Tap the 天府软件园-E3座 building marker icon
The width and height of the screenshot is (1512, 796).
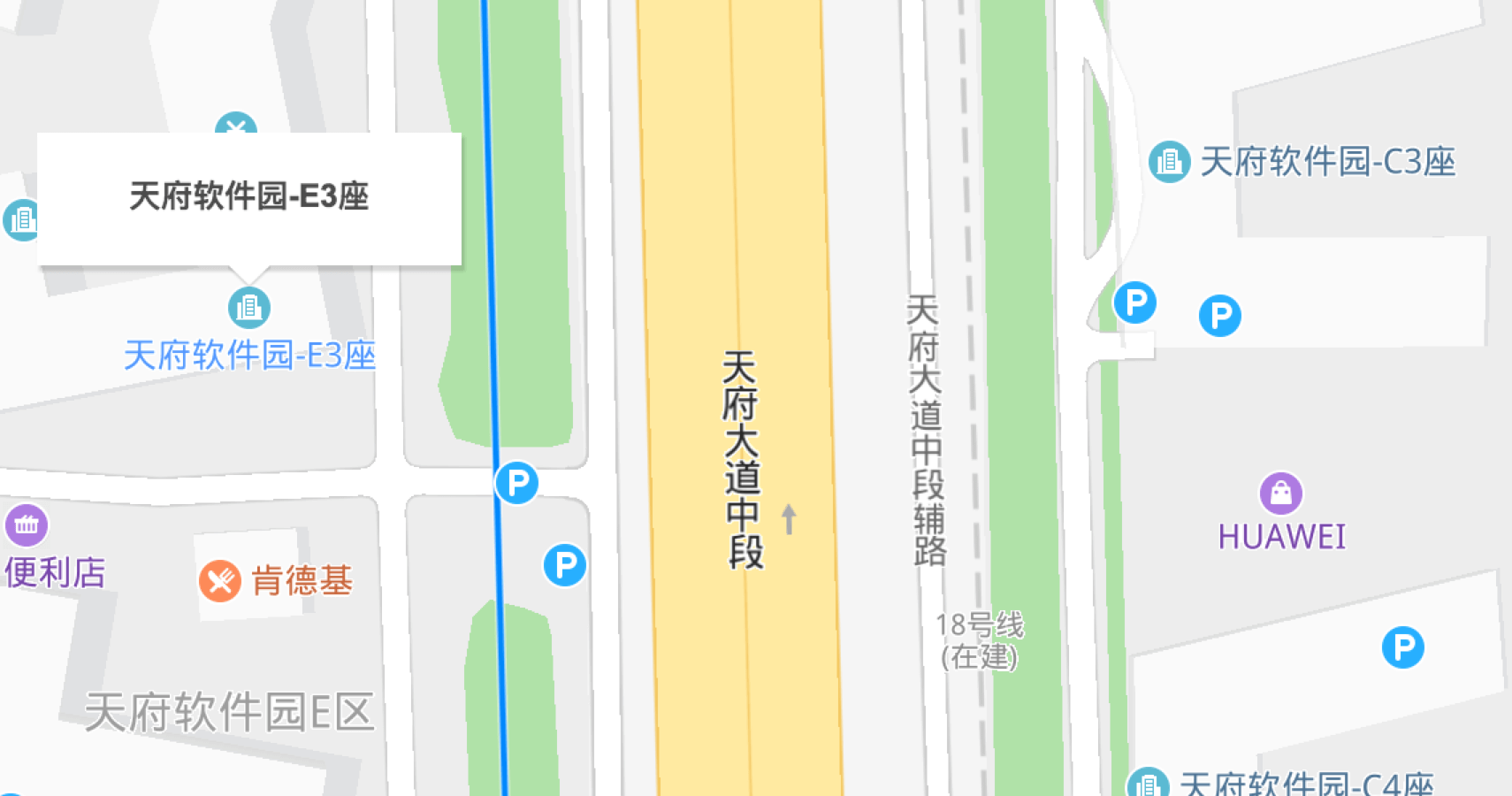click(249, 308)
